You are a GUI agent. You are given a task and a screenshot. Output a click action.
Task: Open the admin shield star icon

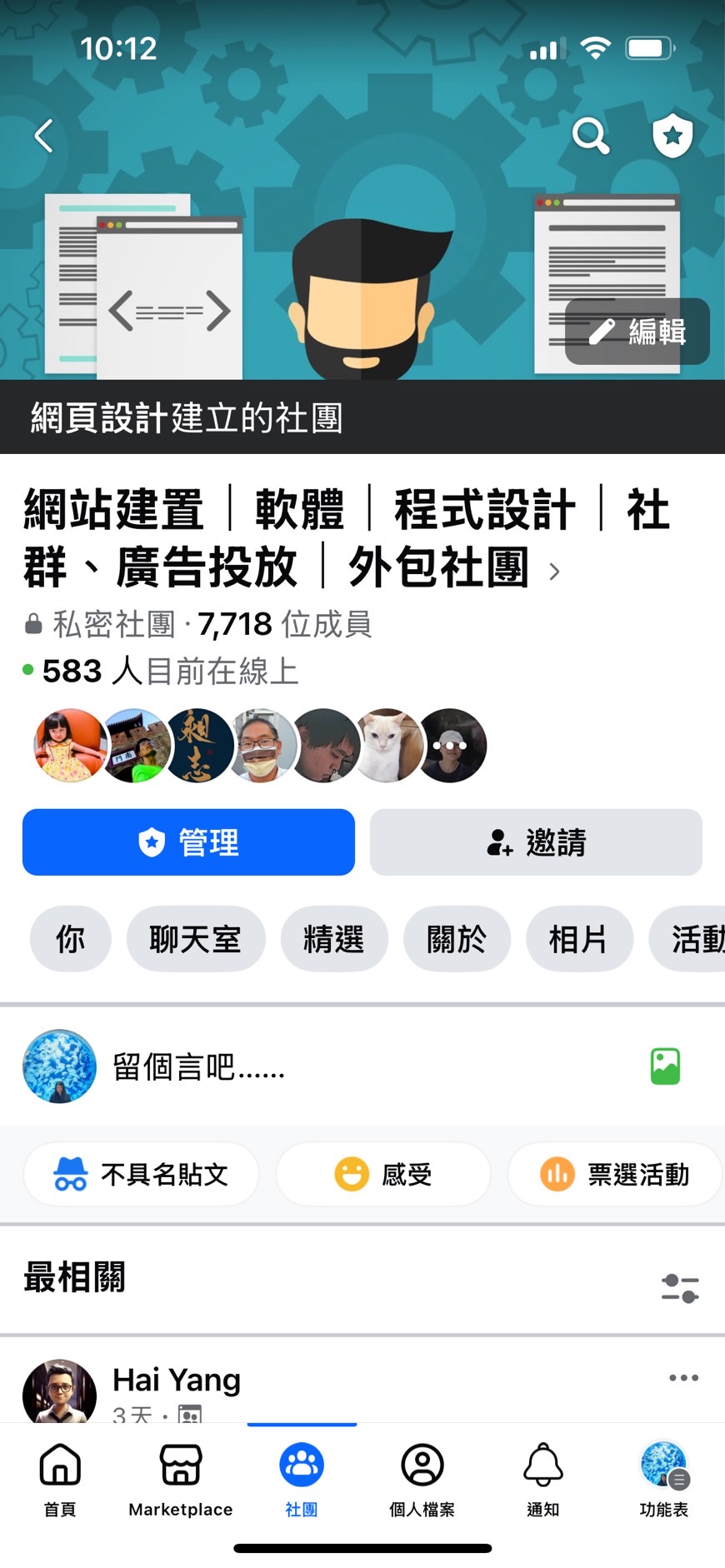672,136
